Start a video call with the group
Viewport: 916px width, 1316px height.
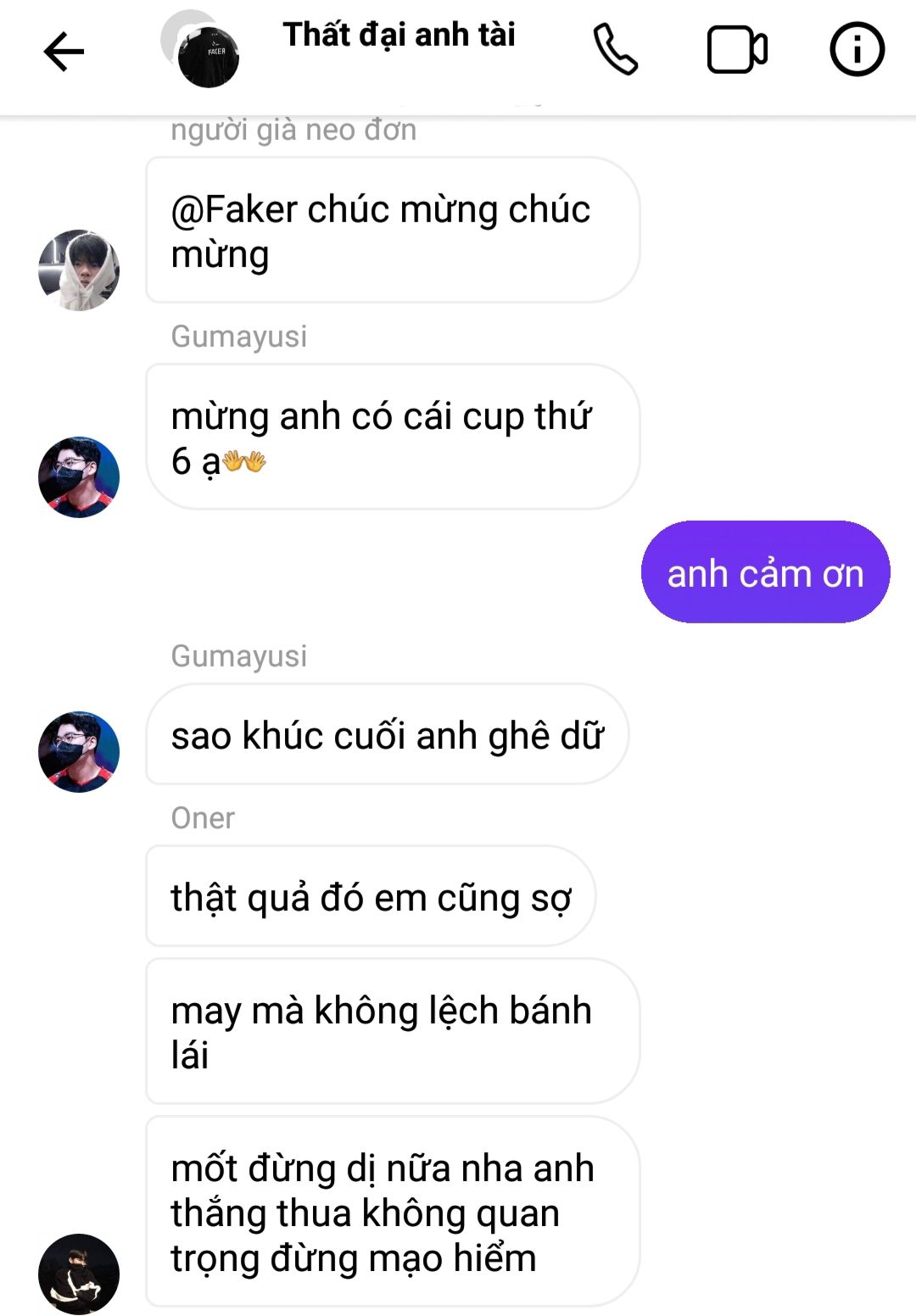[x=737, y=51]
